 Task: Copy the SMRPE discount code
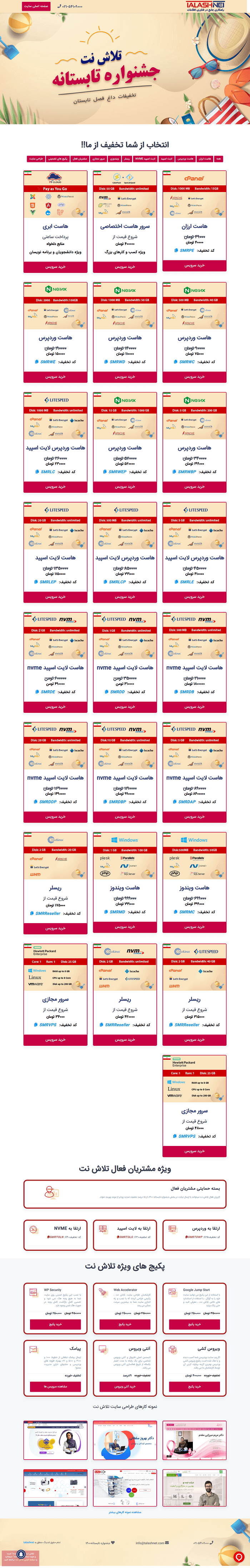point(187,250)
